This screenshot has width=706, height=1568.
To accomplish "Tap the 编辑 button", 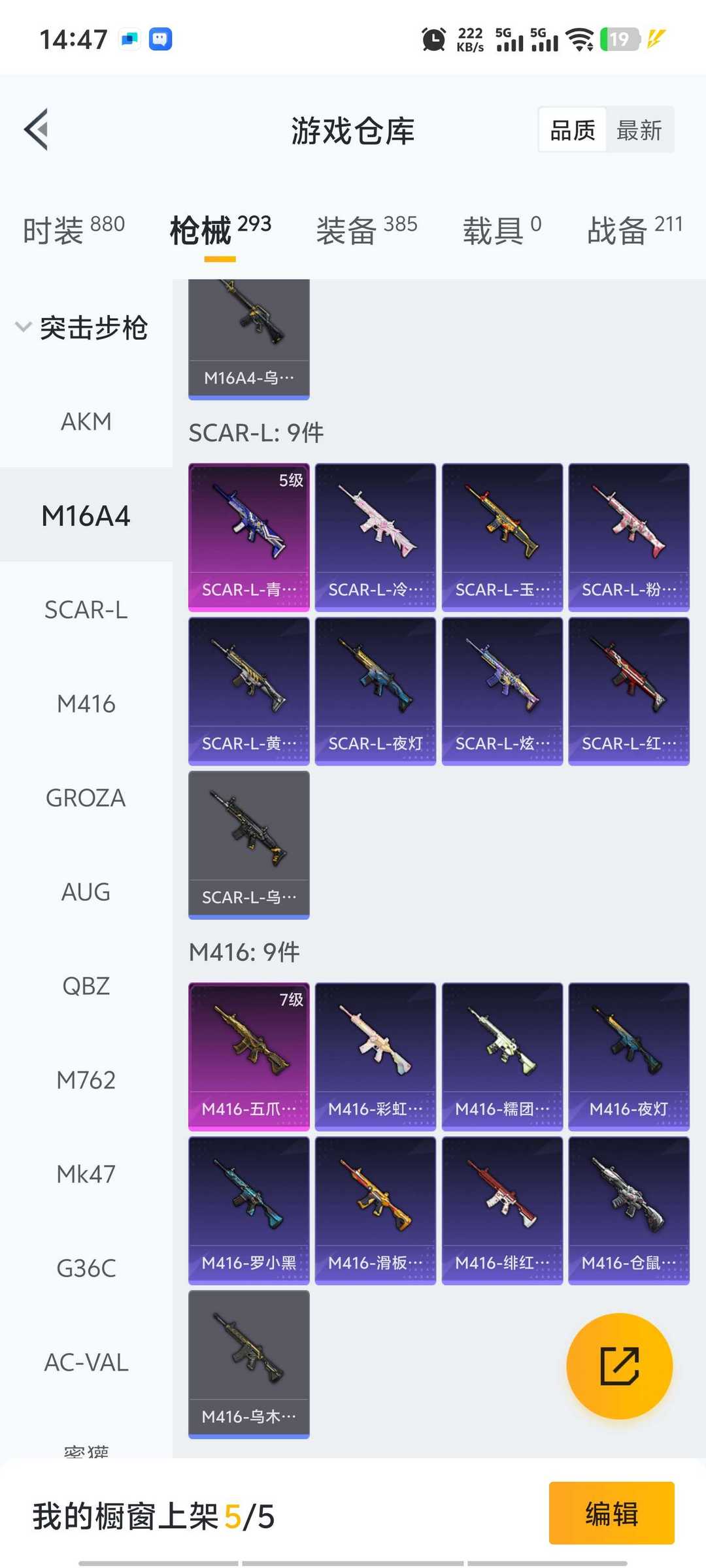I will tap(611, 1513).
